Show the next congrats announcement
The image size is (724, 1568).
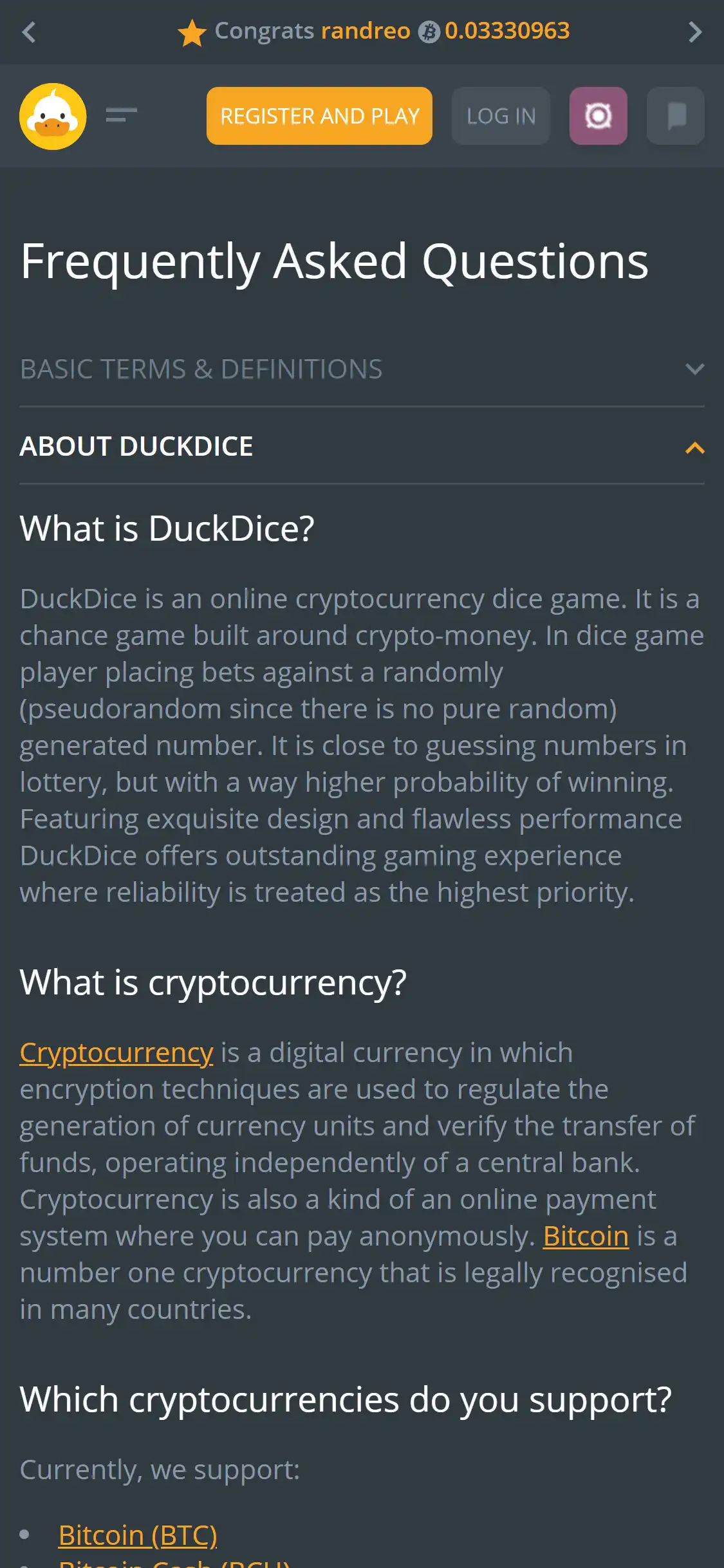(x=694, y=32)
